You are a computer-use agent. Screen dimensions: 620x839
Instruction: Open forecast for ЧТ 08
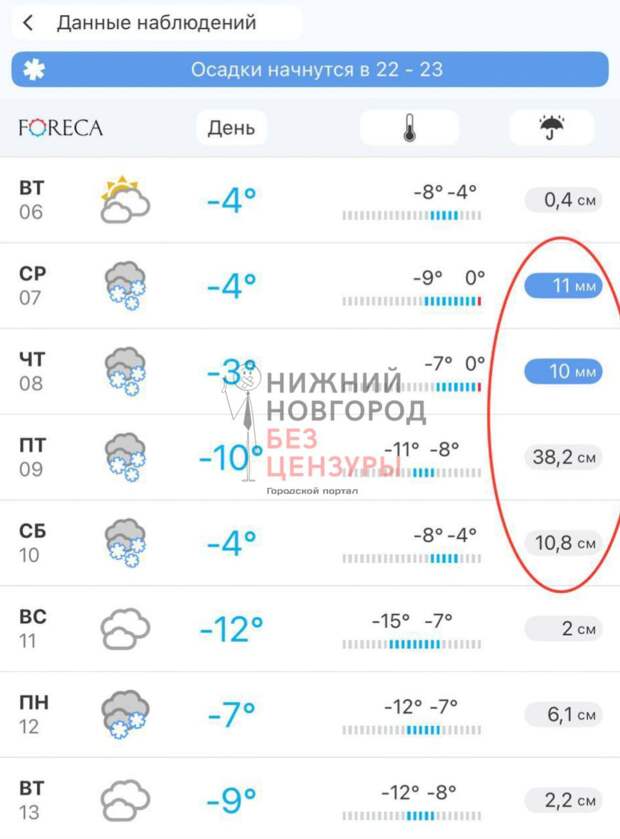point(310,372)
